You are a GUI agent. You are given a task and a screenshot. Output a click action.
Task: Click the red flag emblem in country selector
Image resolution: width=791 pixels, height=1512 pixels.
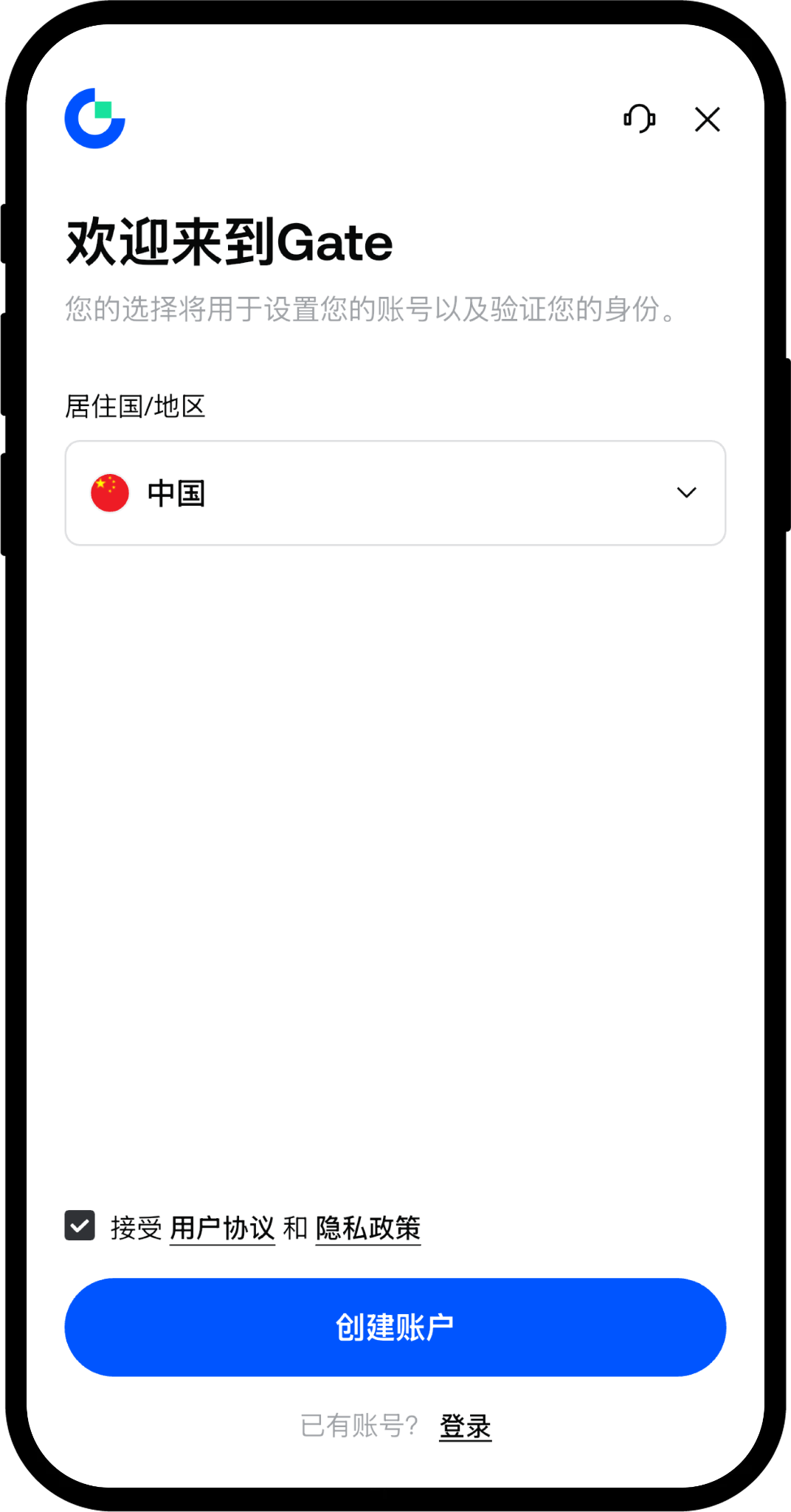(x=108, y=492)
